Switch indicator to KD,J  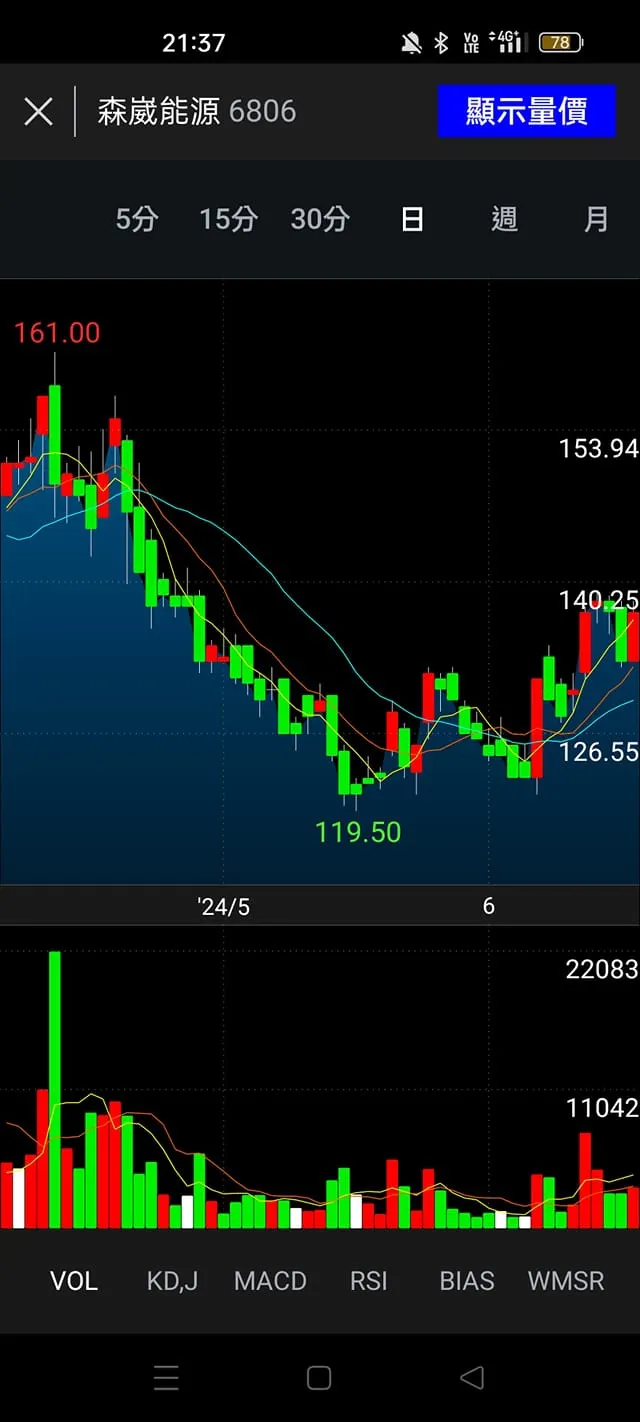[172, 1281]
